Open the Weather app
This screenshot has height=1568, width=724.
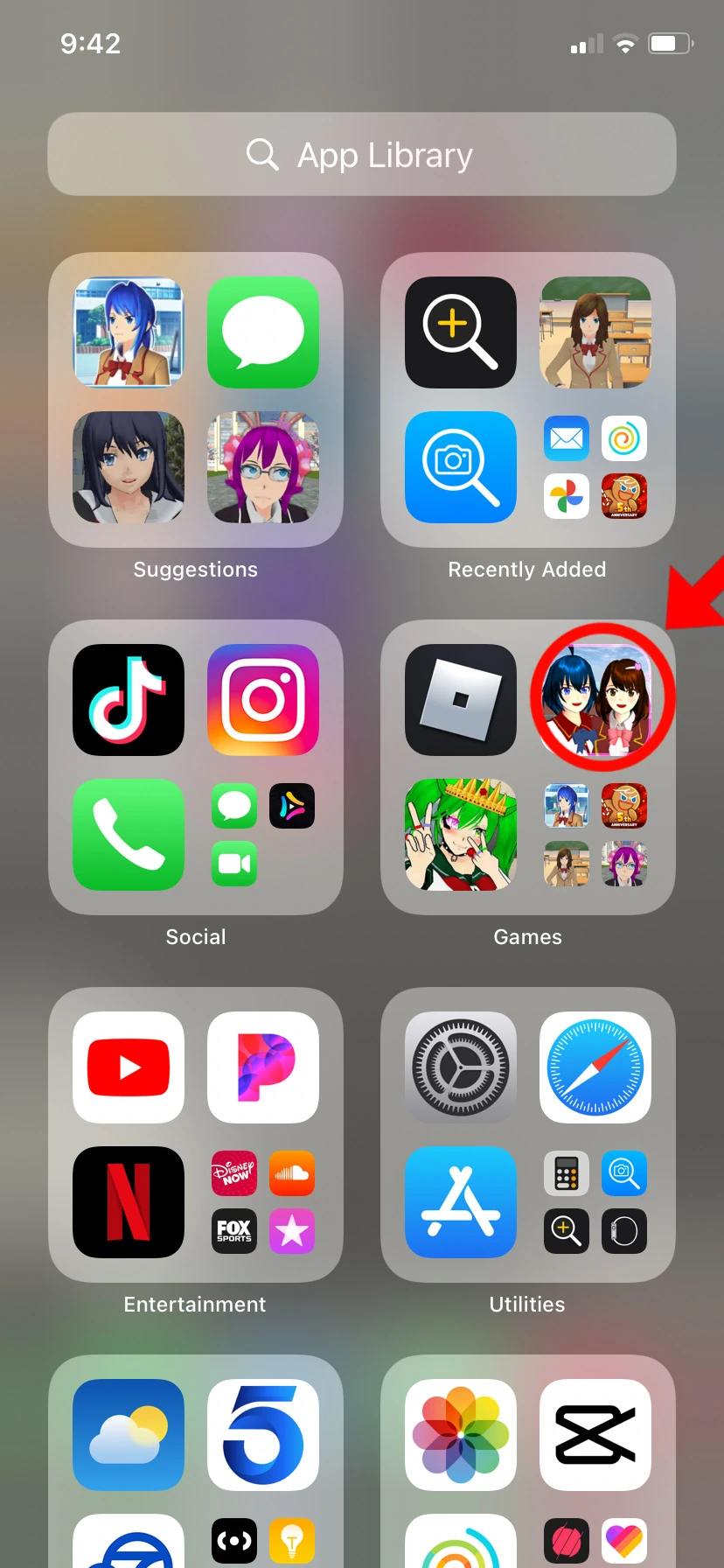(x=129, y=1435)
